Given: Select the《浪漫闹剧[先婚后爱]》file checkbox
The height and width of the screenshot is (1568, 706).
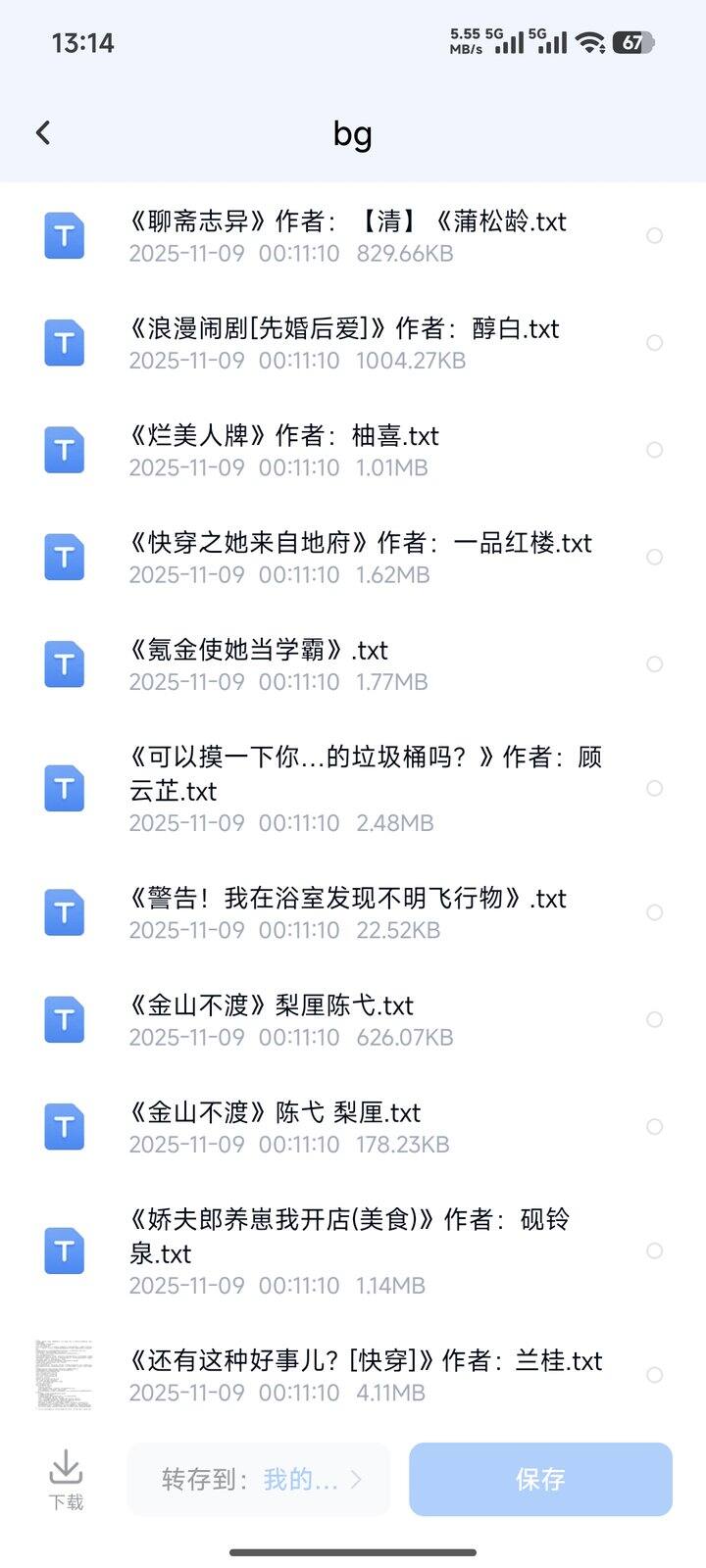Looking at the screenshot, I should 654,343.
